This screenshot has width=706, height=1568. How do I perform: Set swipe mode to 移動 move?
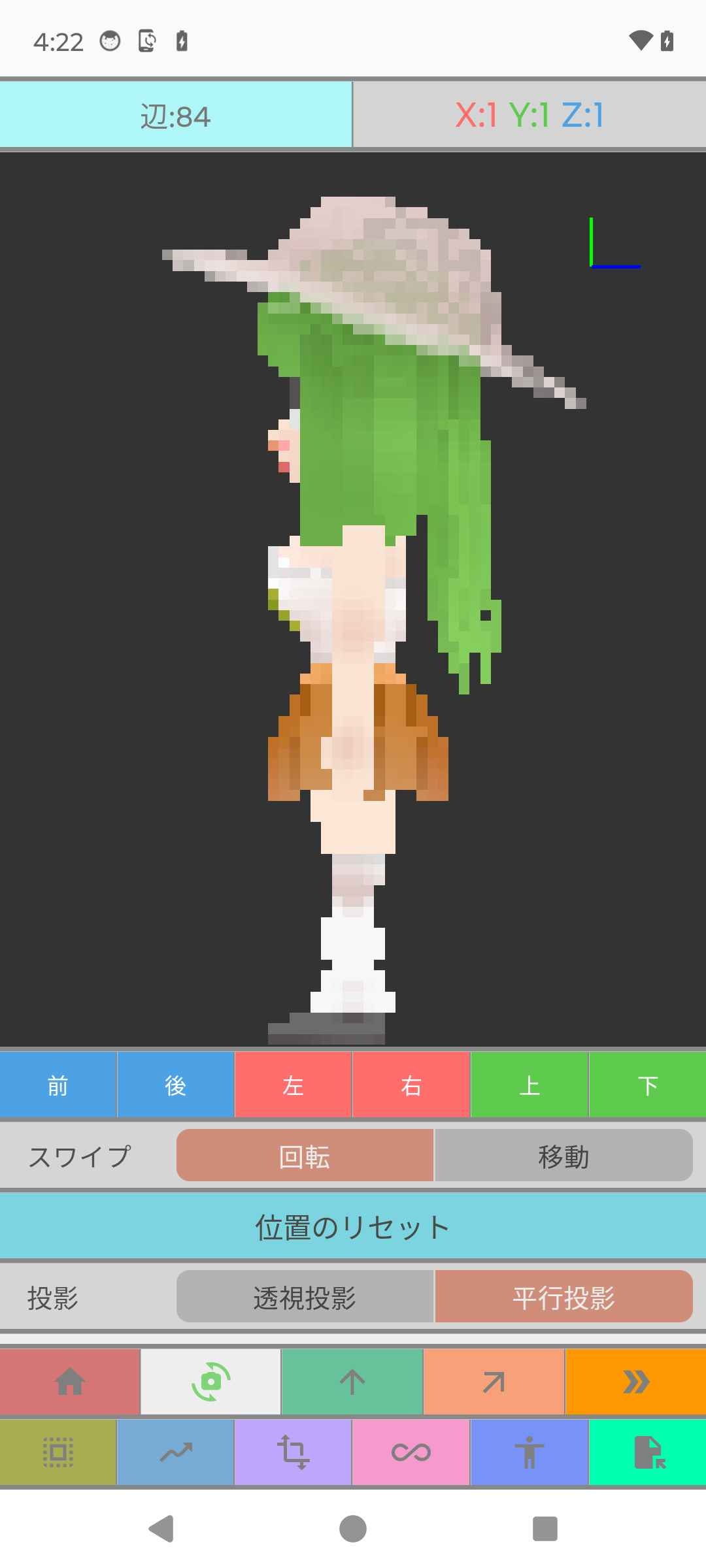point(563,1156)
